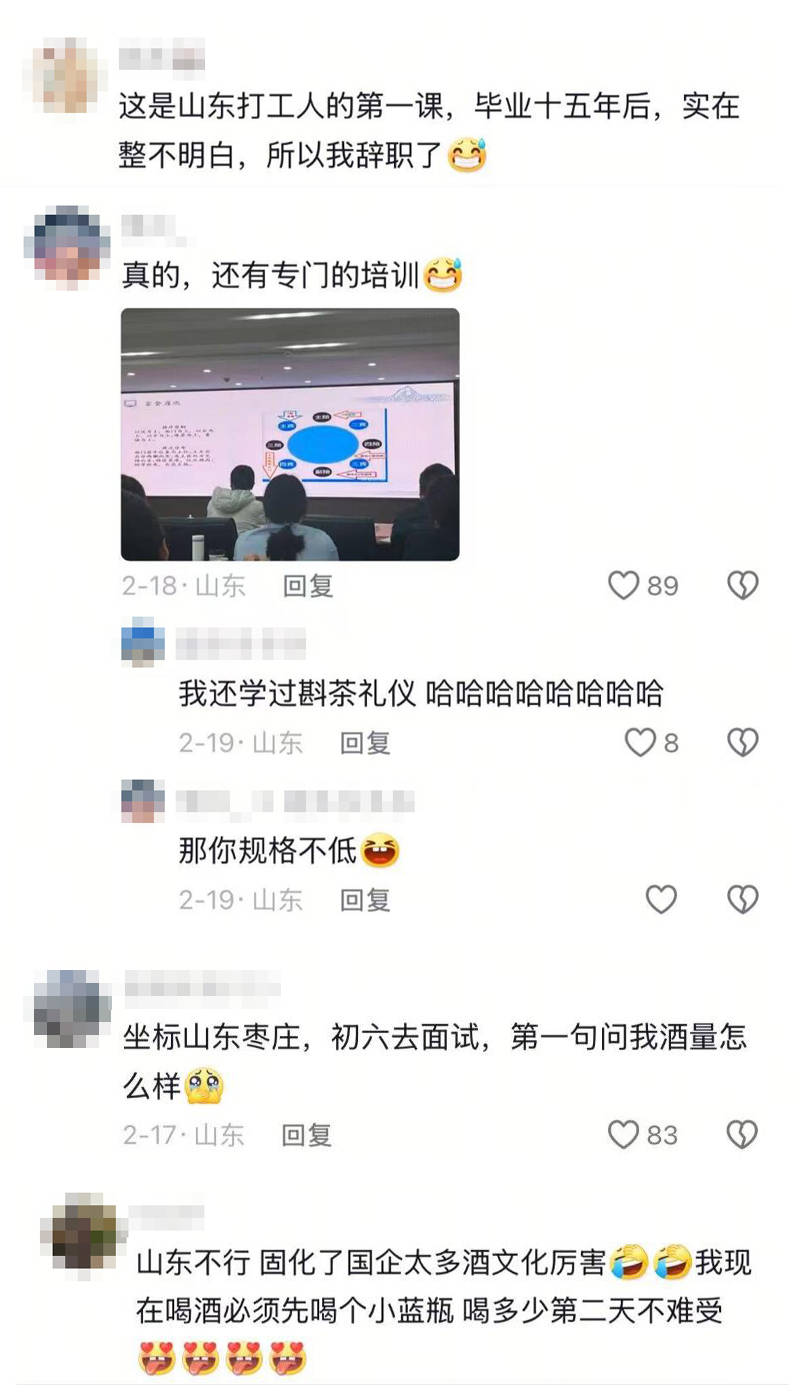Dislike the 坐标山东枣庄 interview comment
806x1400 pixels.
pyautogui.click(x=742, y=1135)
